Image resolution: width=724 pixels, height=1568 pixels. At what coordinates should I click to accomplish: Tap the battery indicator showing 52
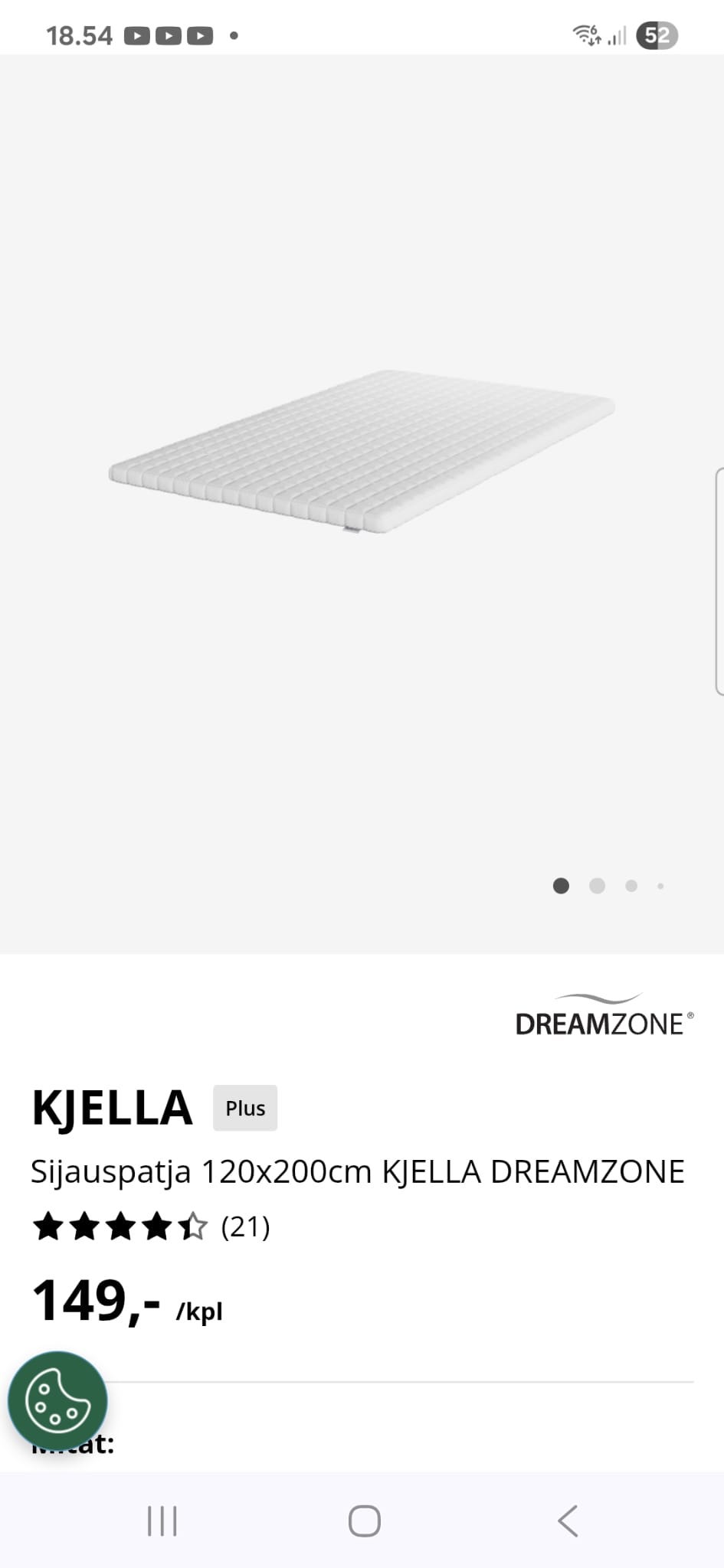657,34
